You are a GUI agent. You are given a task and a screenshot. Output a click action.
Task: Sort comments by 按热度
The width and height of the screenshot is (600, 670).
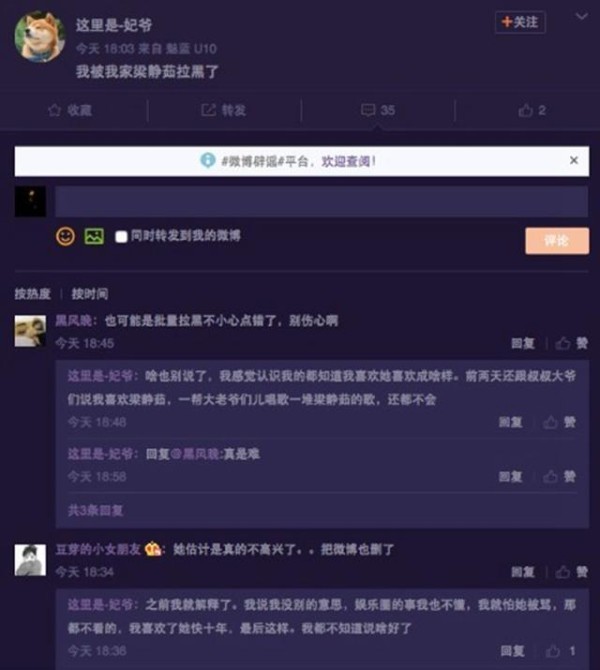point(32,294)
